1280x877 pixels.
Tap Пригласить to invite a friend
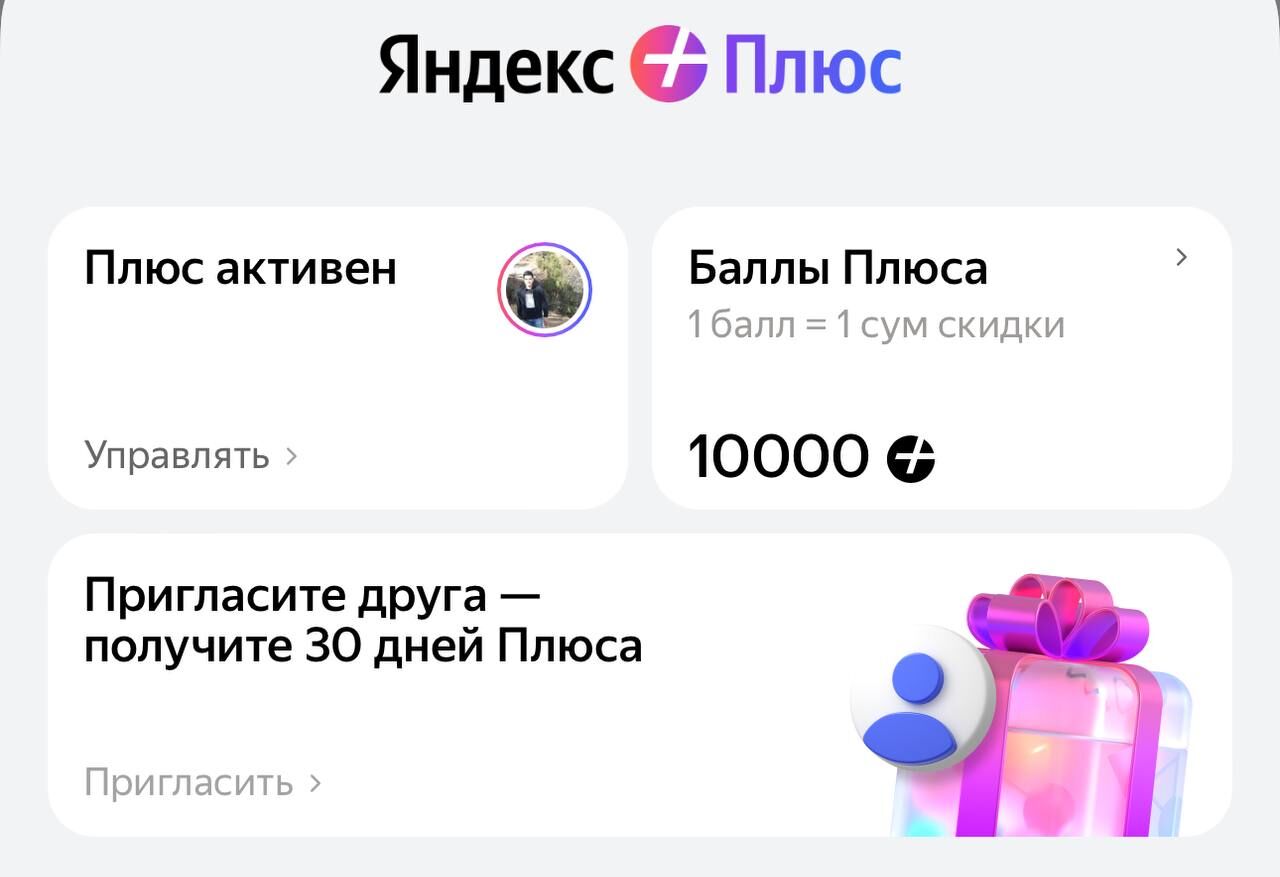coord(202,782)
